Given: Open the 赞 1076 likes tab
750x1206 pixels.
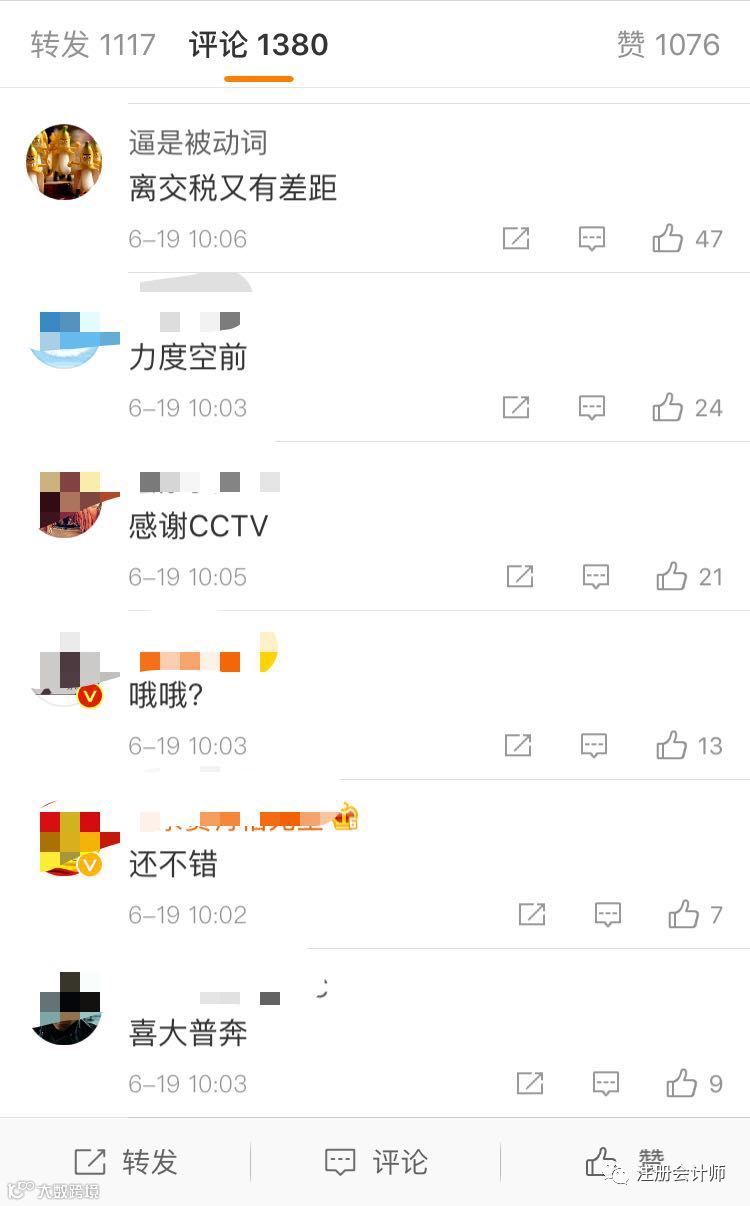Looking at the screenshot, I should click(668, 45).
